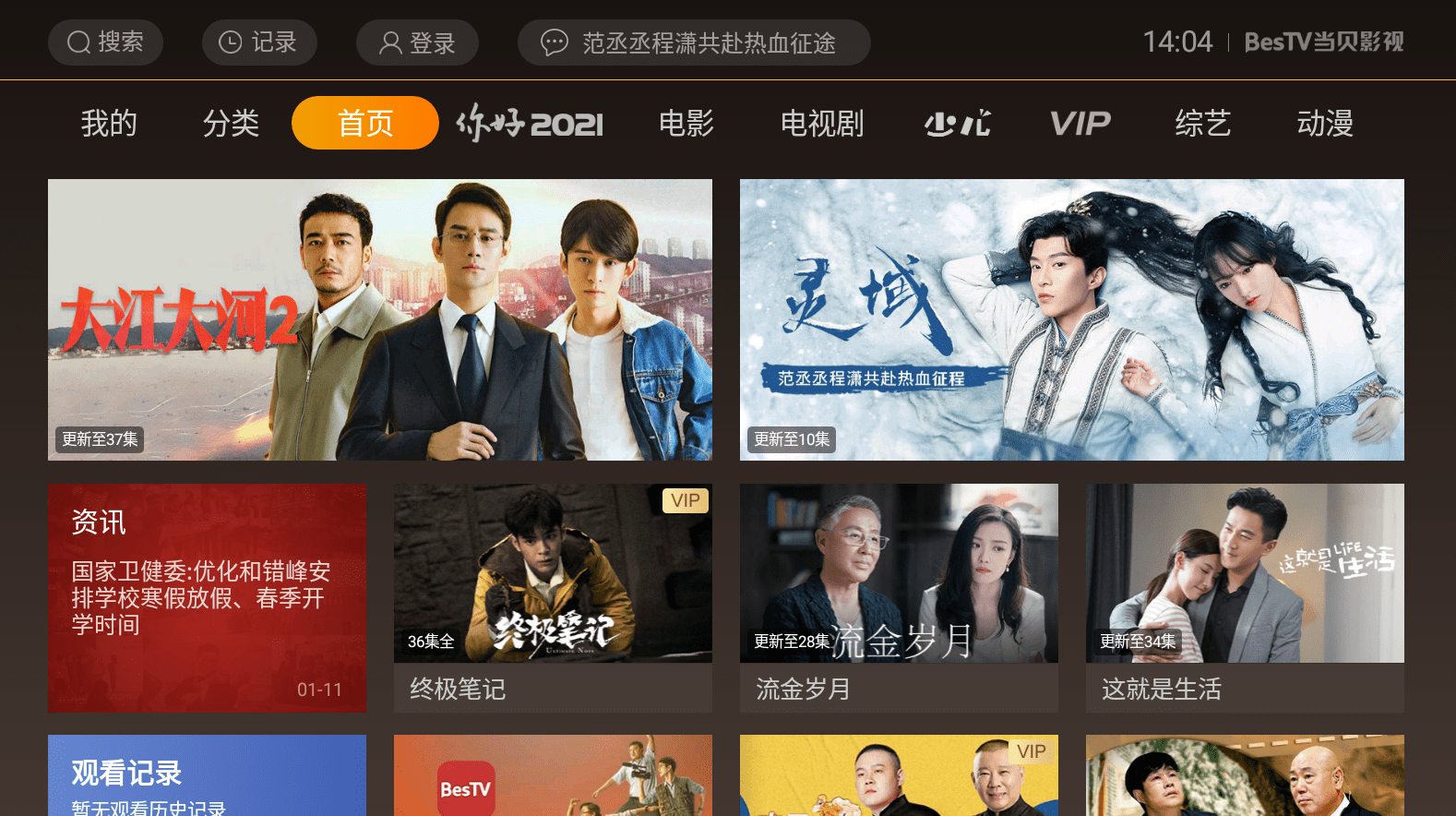Open the 这就是生活 series card
The image size is (1456, 816).
1245,597
